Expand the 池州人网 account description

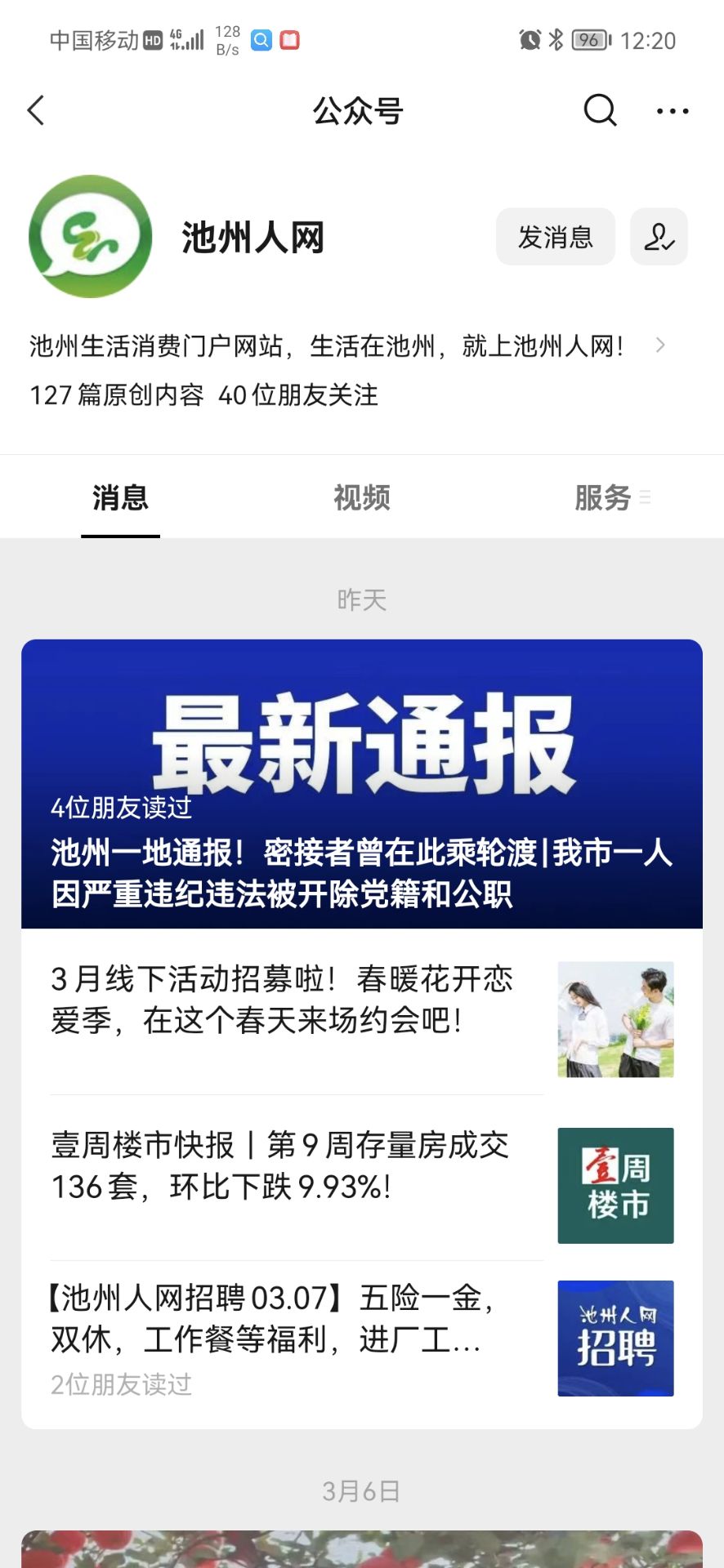click(660, 345)
